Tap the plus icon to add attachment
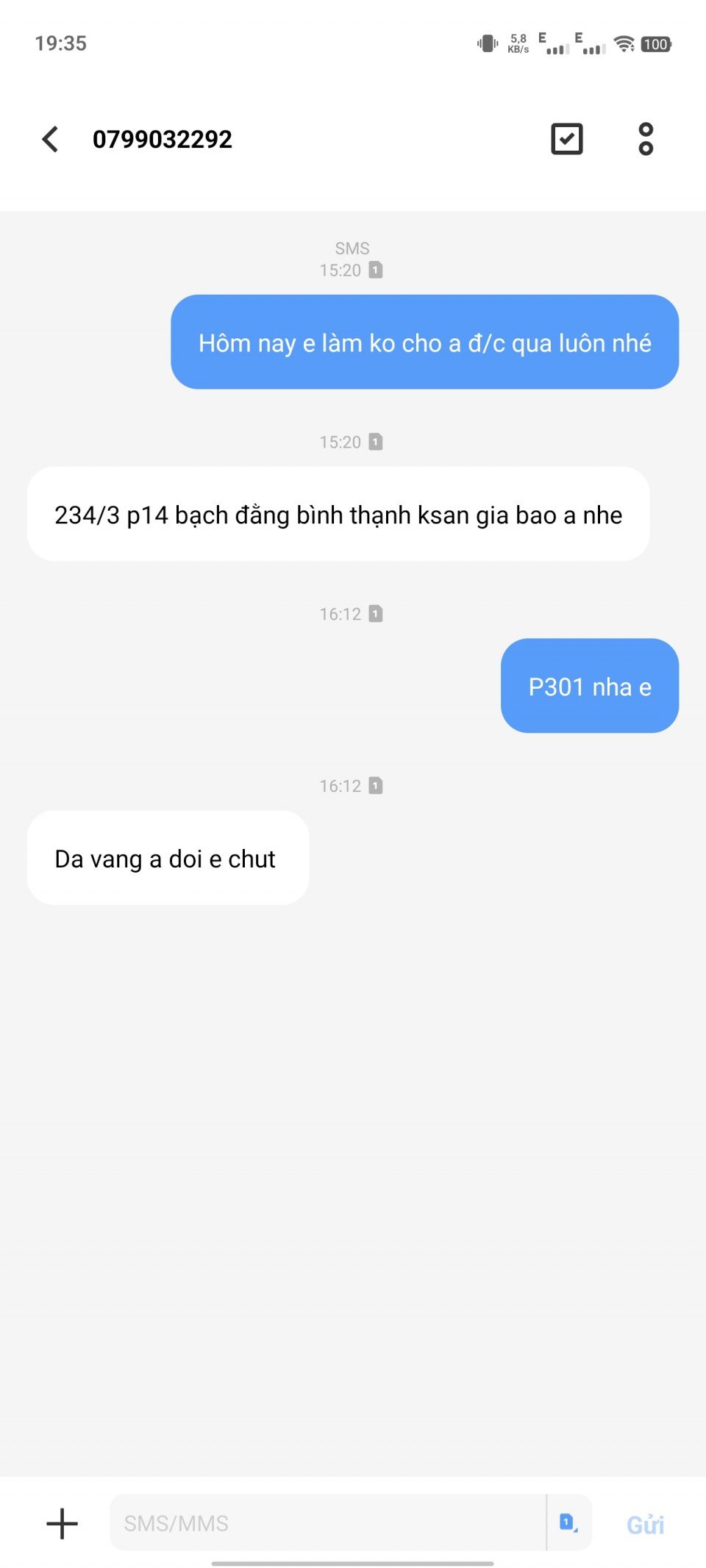Viewport: 706px width, 1568px height. tap(63, 1523)
